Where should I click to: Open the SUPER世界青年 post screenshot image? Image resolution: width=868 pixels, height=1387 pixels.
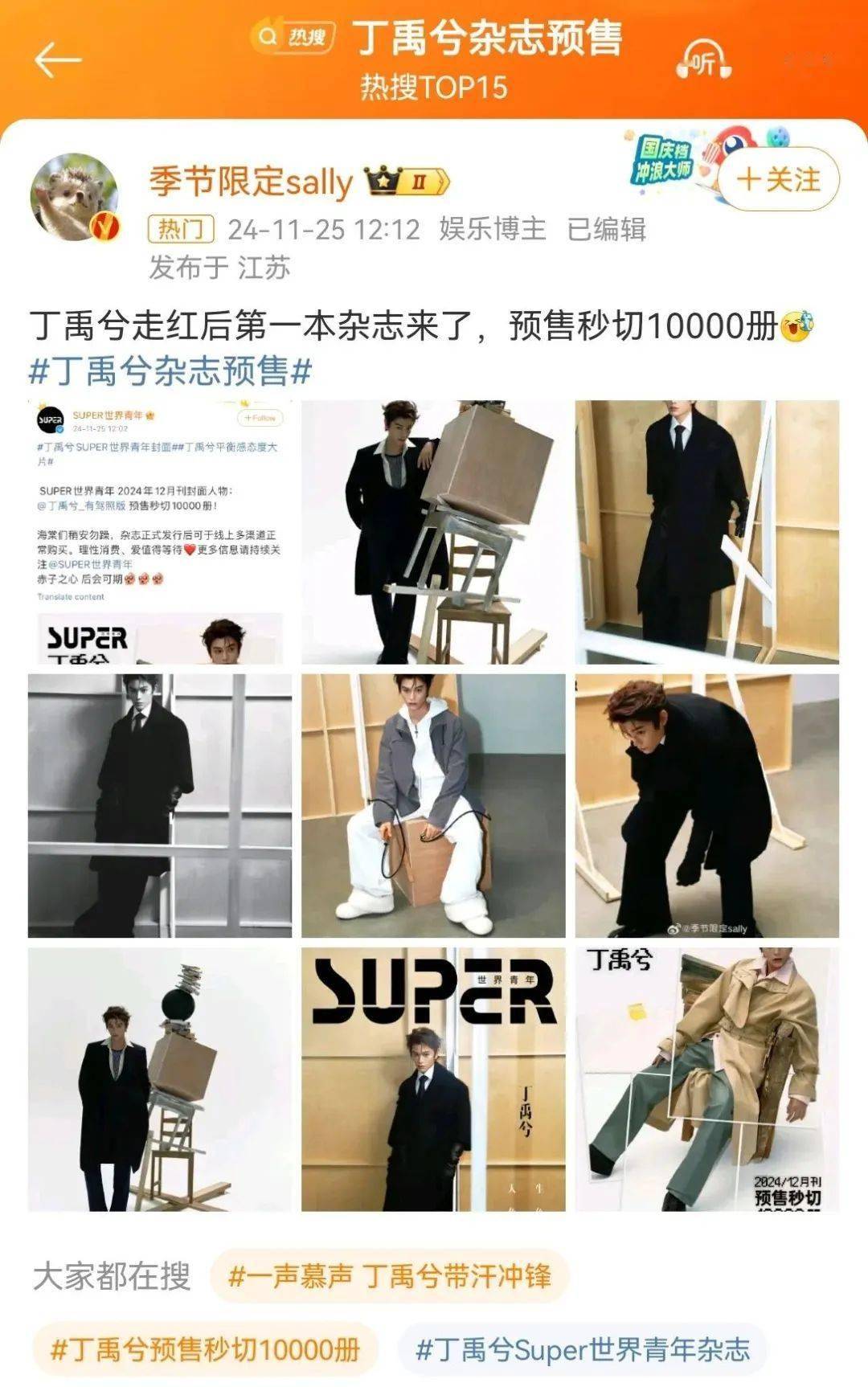160,532
